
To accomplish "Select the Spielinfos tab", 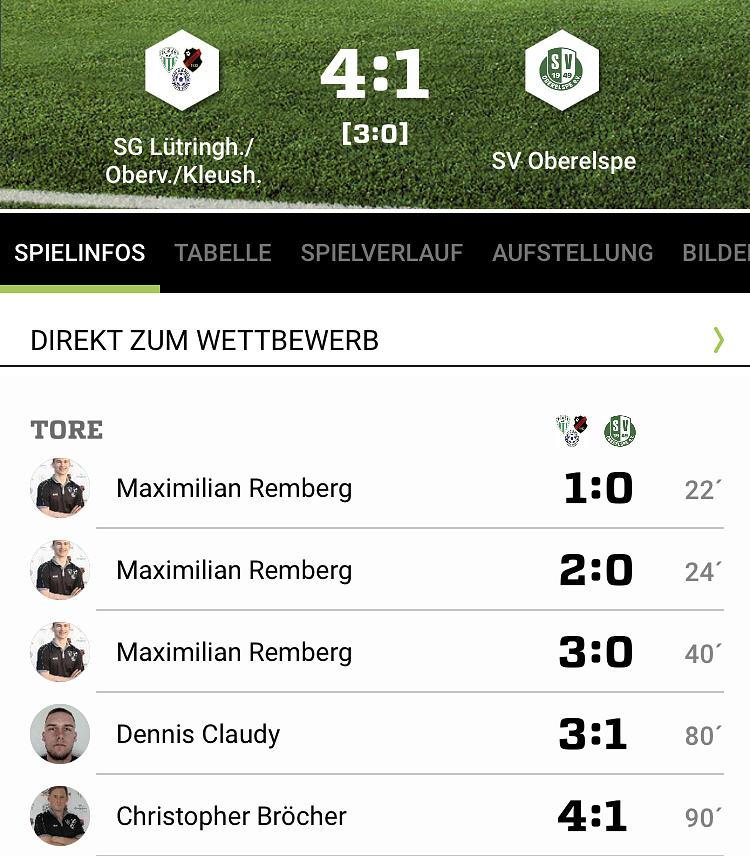I will pyautogui.click(x=80, y=253).
